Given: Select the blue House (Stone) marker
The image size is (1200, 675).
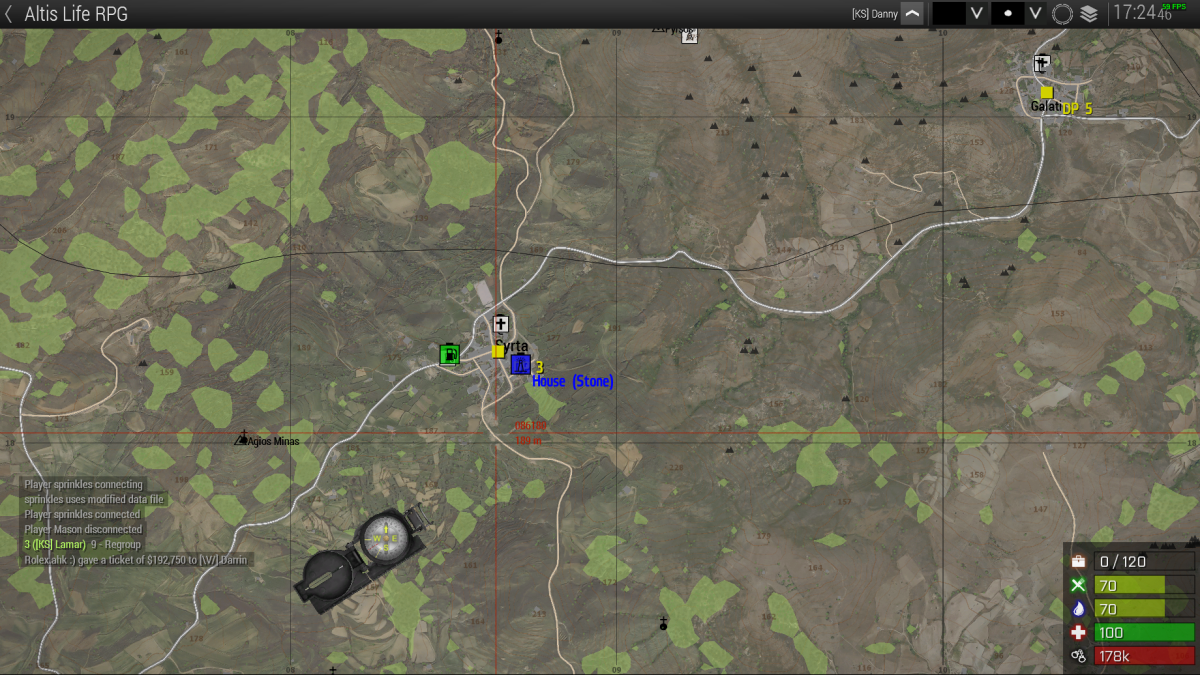Looking at the screenshot, I should pos(520,364).
